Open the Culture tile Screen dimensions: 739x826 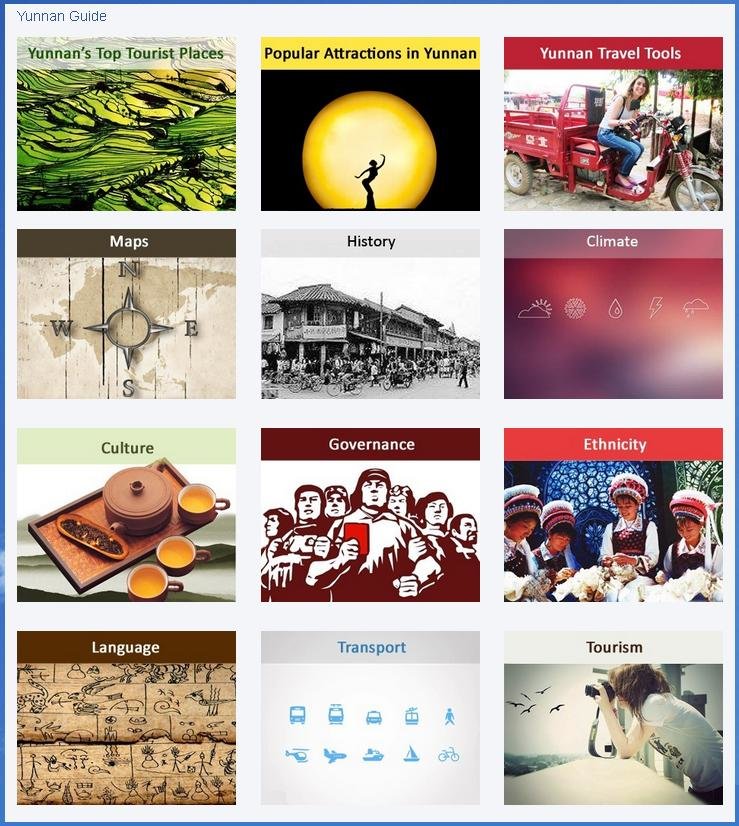pyautogui.click(x=126, y=515)
